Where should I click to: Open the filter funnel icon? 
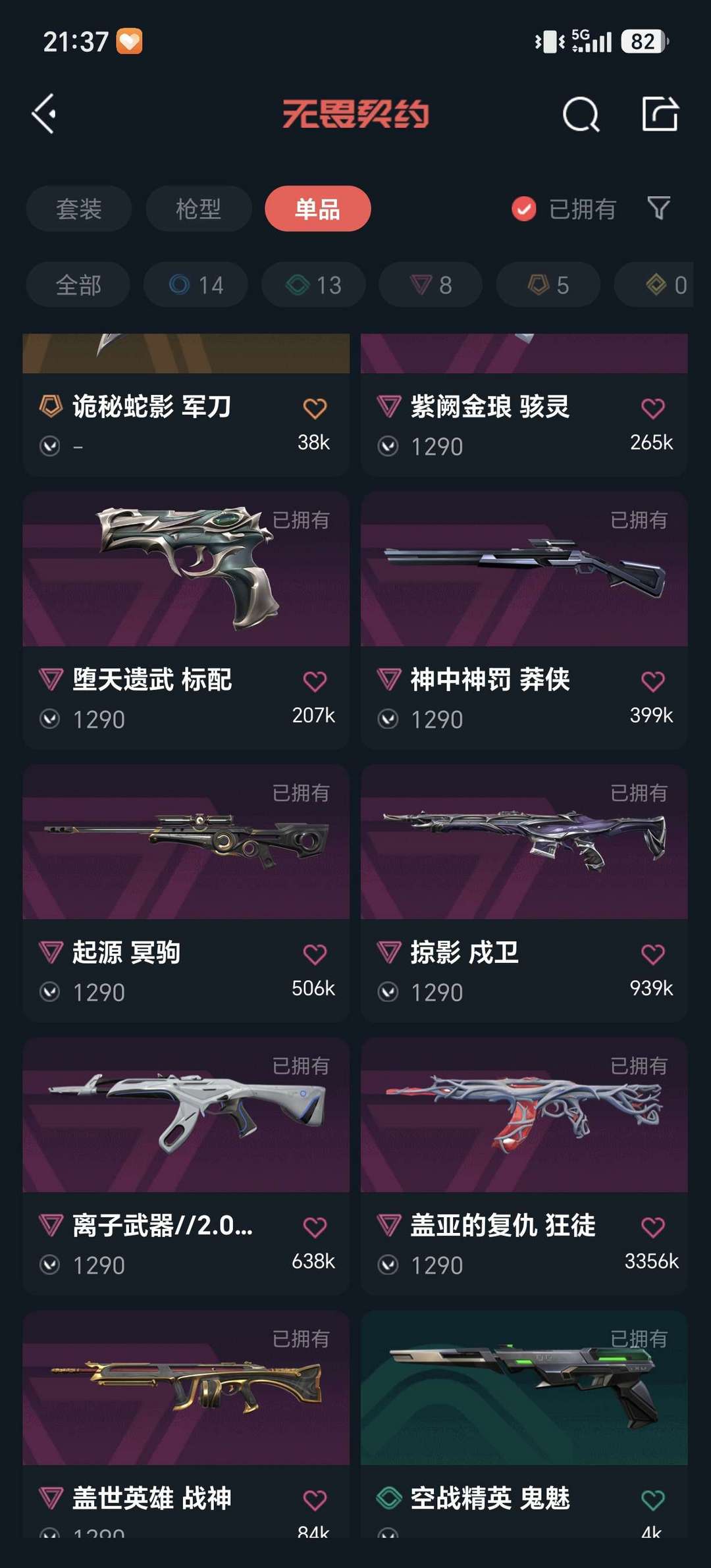(x=658, y=208)
